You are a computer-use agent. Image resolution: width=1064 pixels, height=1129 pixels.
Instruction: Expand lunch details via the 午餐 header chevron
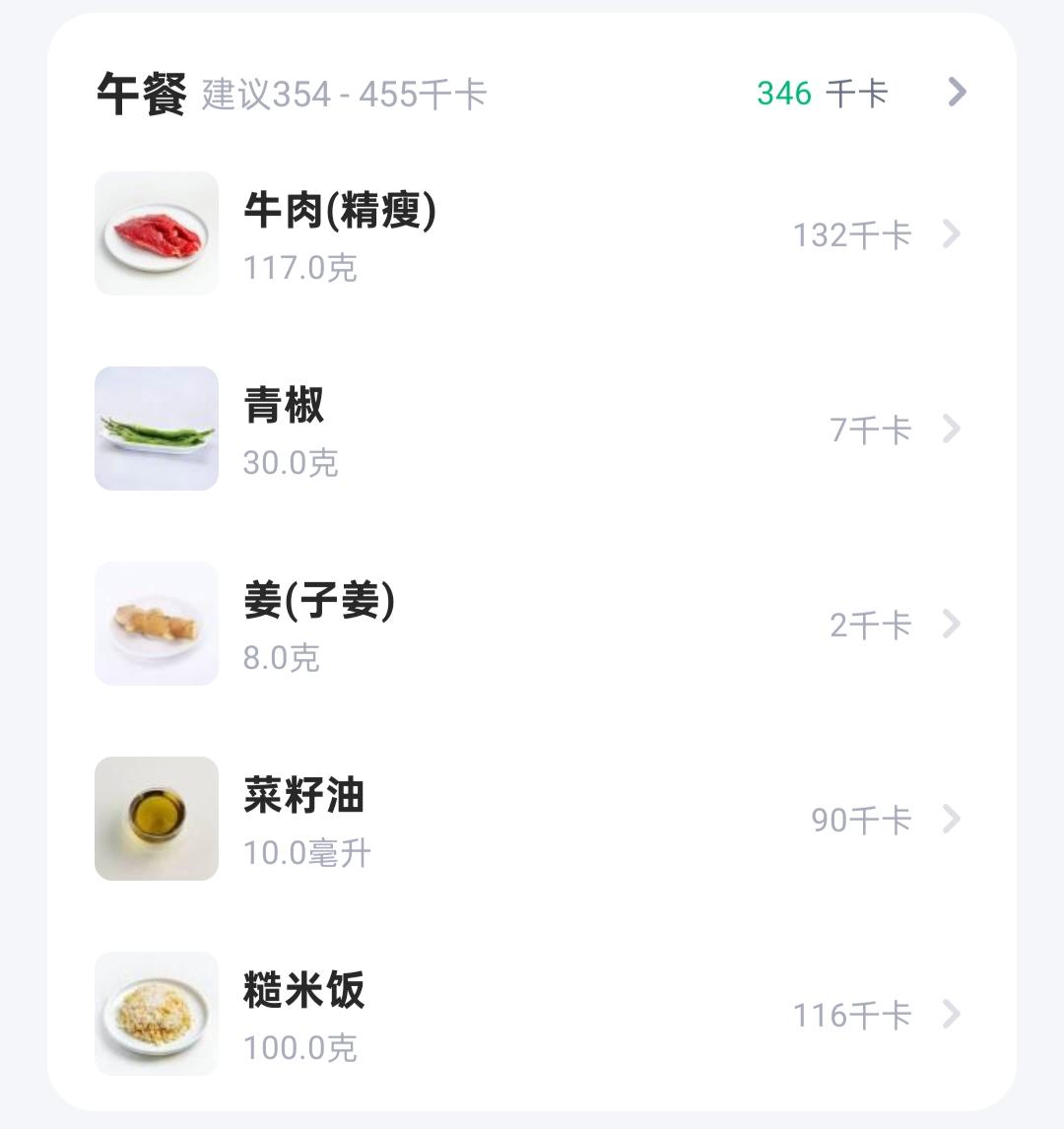953,94
